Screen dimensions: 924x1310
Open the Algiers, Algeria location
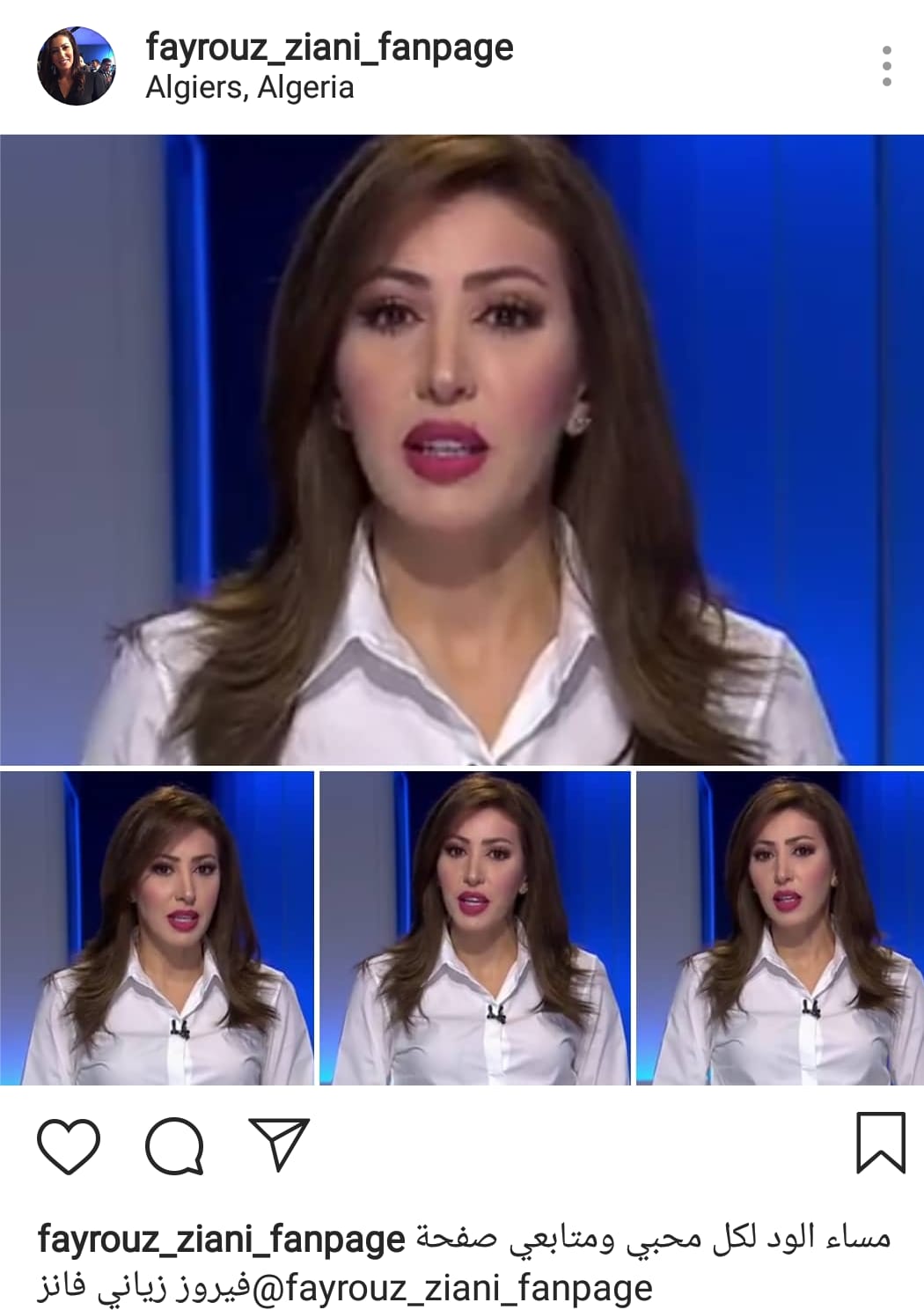[x=250, y=87]
